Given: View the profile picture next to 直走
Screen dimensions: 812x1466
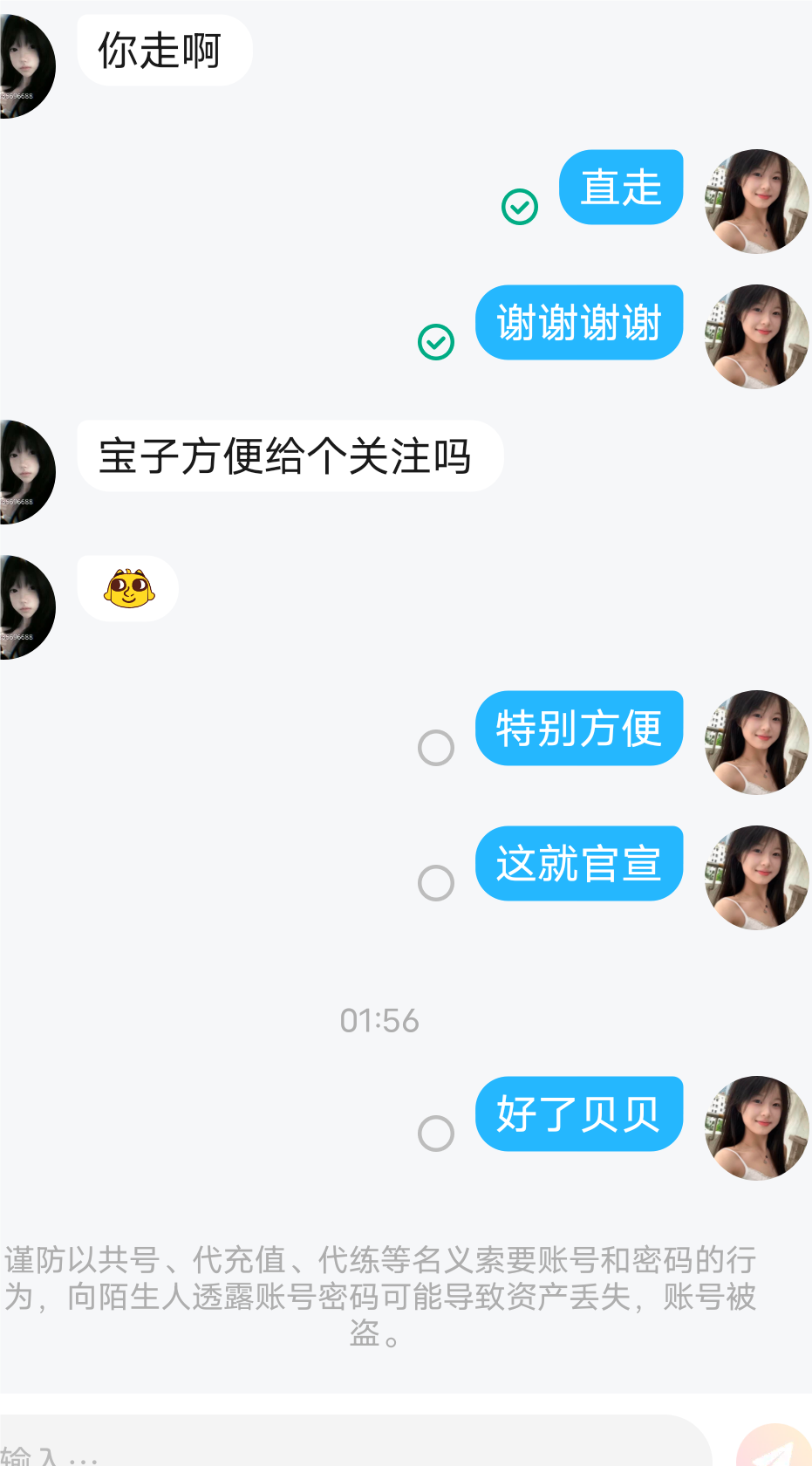Looking at the screenshot, I should click(755, 202).
